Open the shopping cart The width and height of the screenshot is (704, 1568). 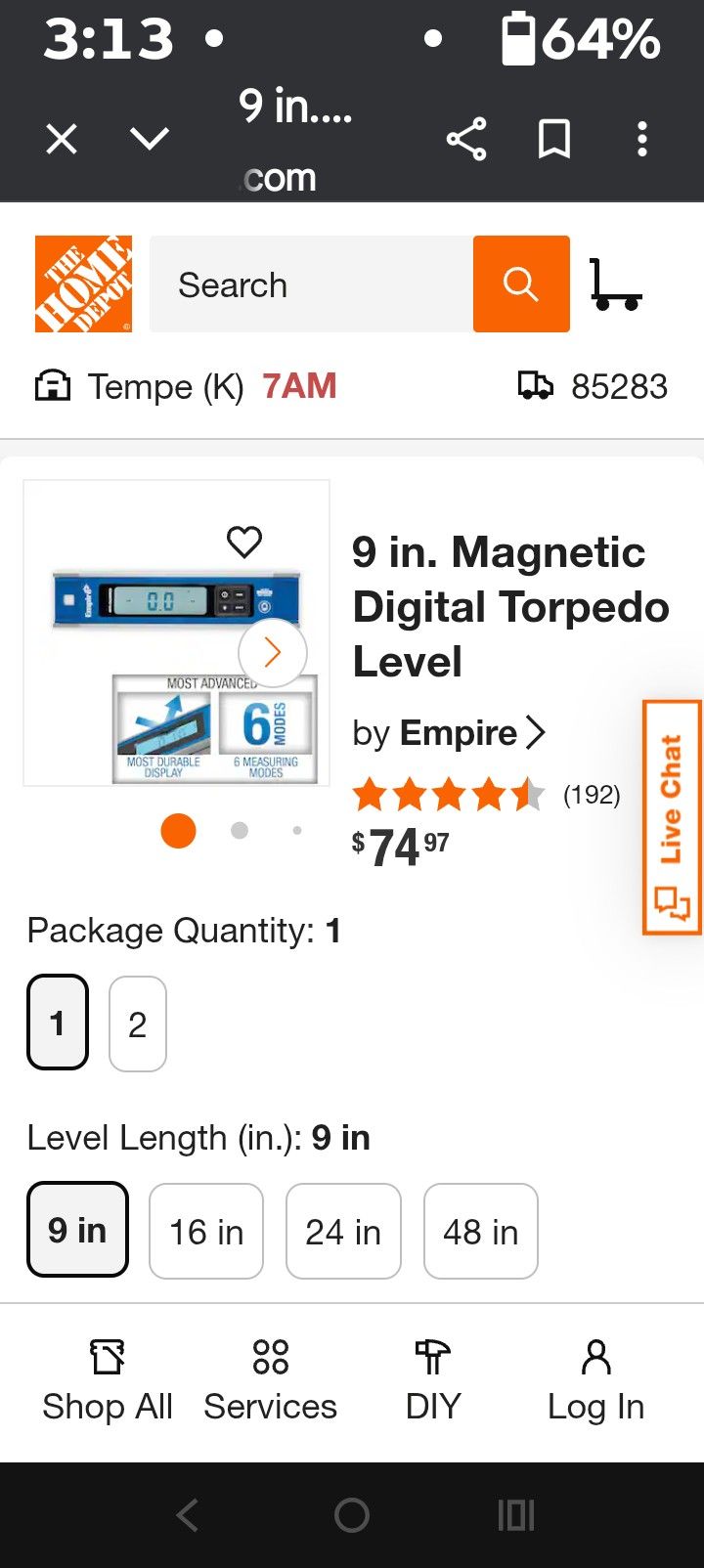616,284
